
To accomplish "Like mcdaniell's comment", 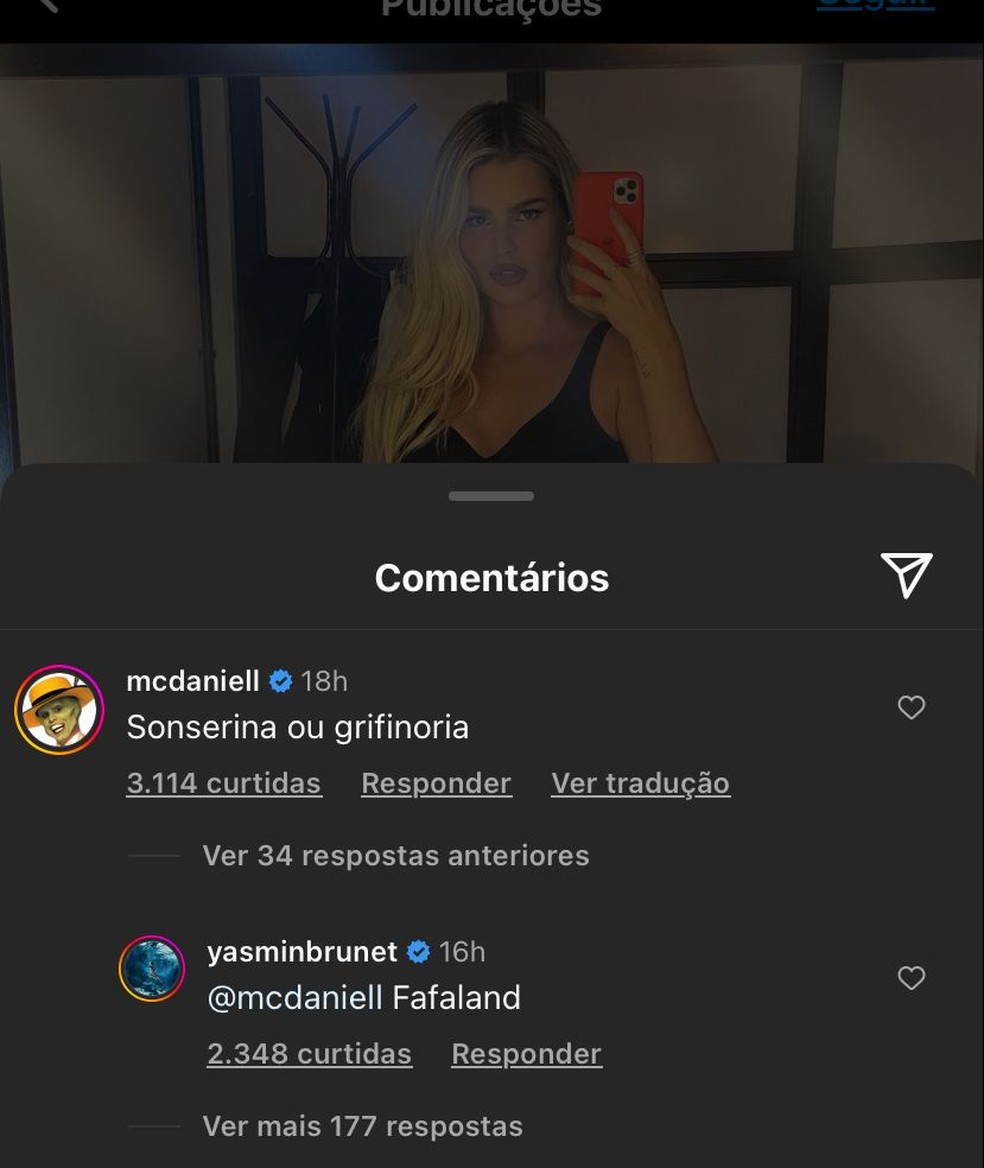I will click(911, 708).
